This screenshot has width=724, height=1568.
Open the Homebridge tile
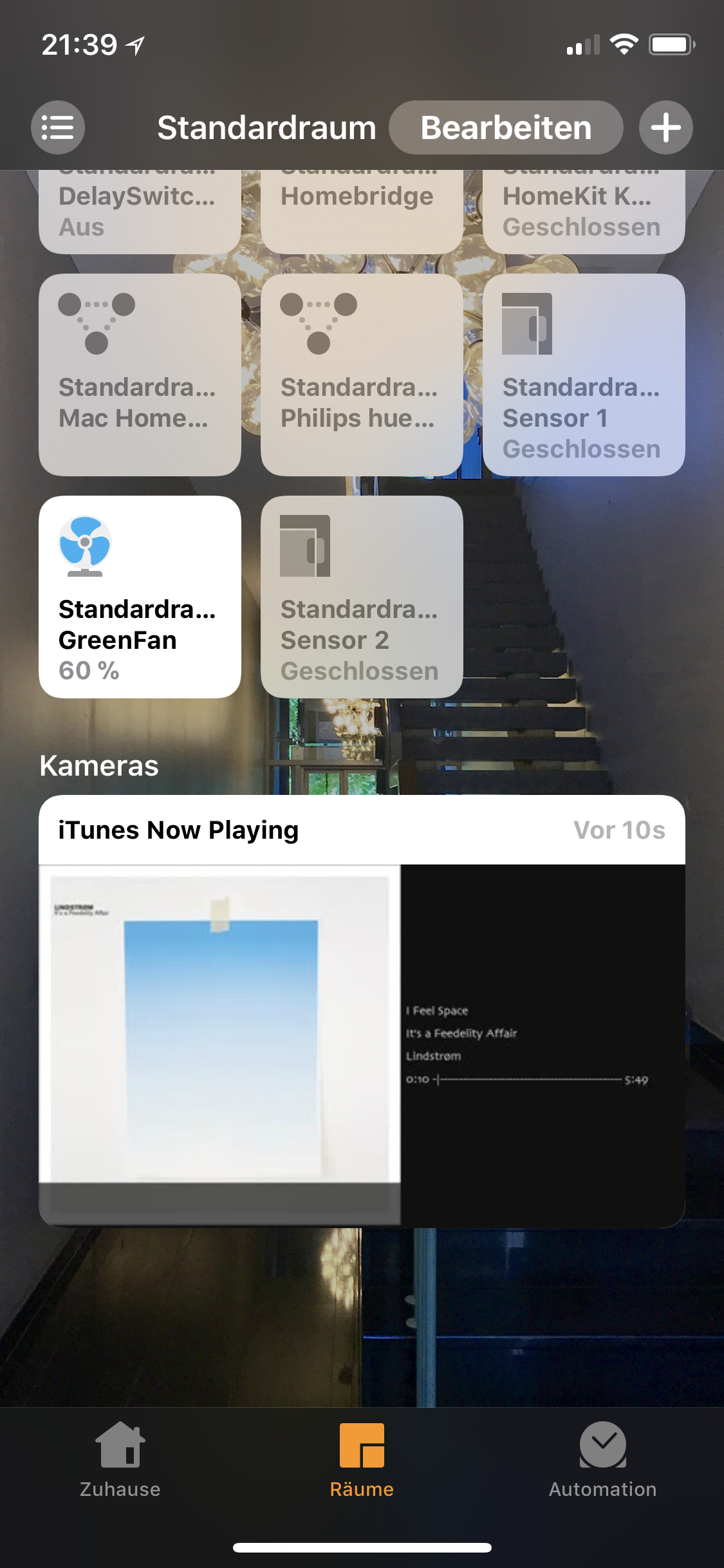click(x=362, y=212)
